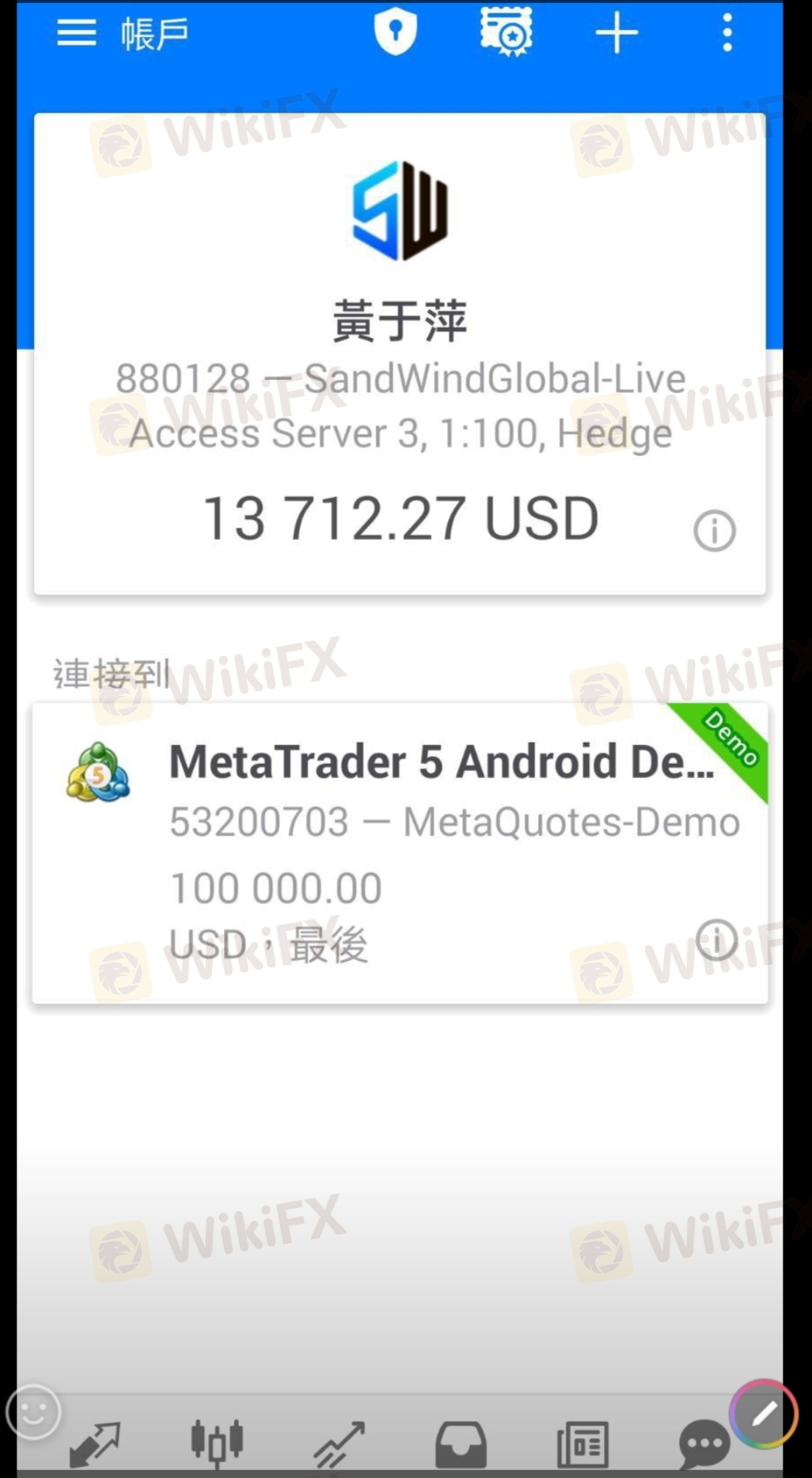
Task: Open the three-dot overflow menu
Action: tap(727, 33)
